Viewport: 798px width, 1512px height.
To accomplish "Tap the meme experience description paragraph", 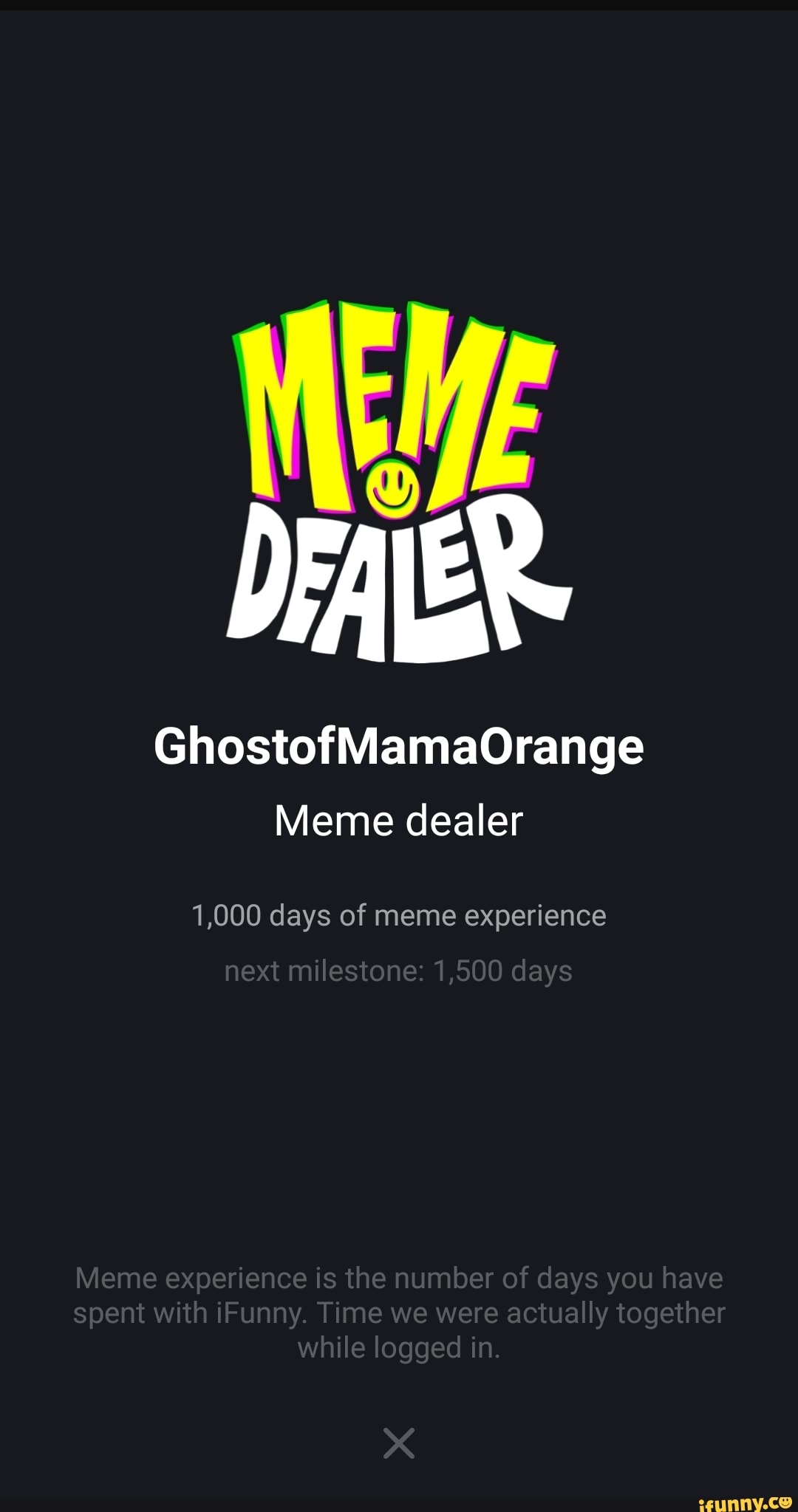I will [399, 1311].
